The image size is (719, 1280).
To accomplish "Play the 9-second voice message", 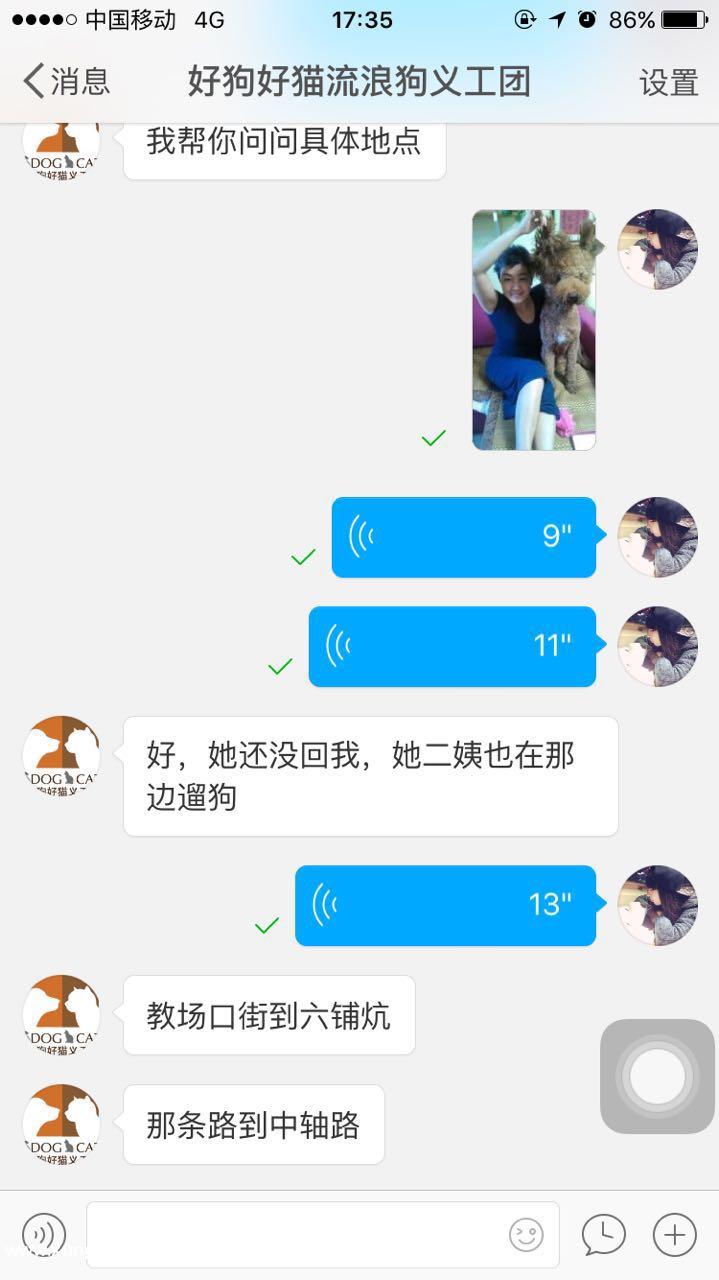I will [463, 537].
